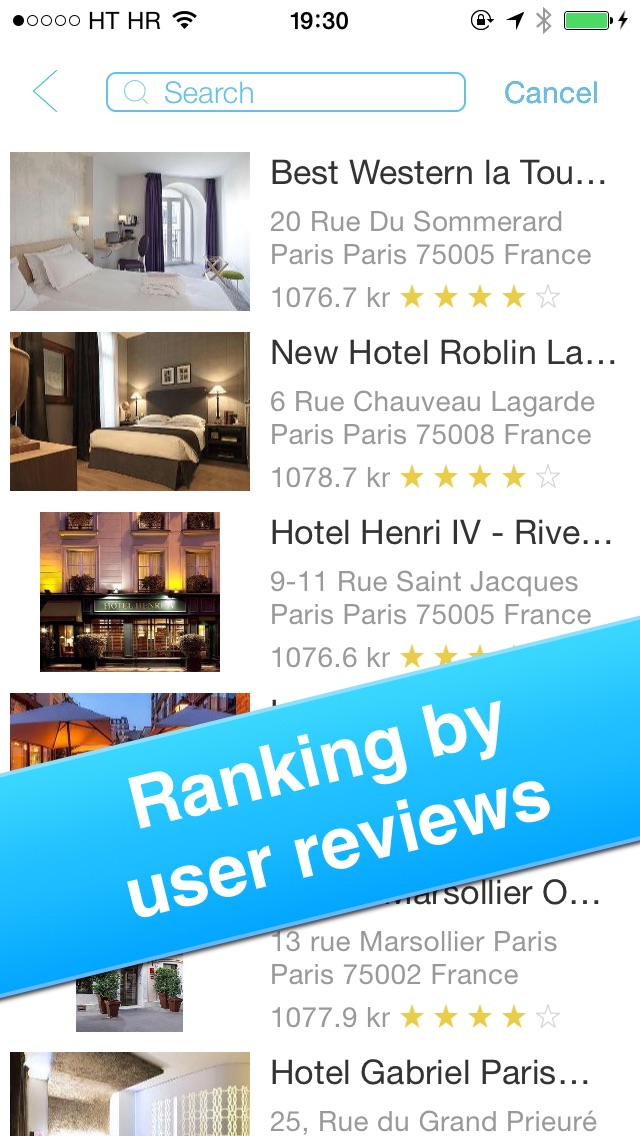Cancel the search

(551, 93)
